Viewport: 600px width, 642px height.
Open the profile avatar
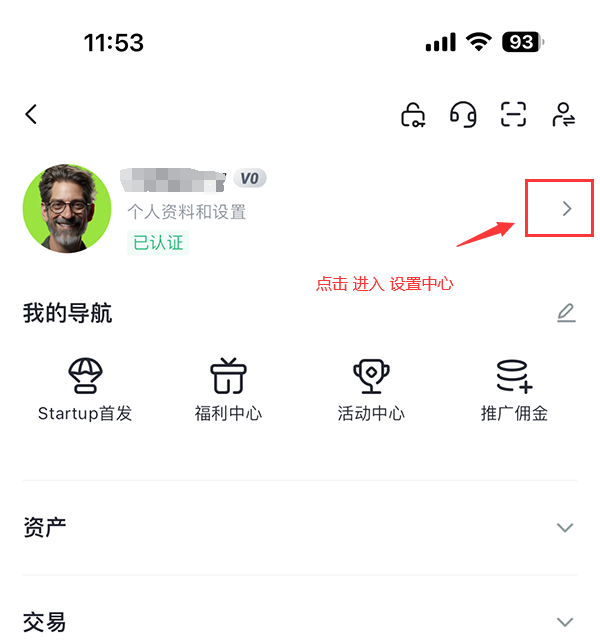[x=67, y=208]
